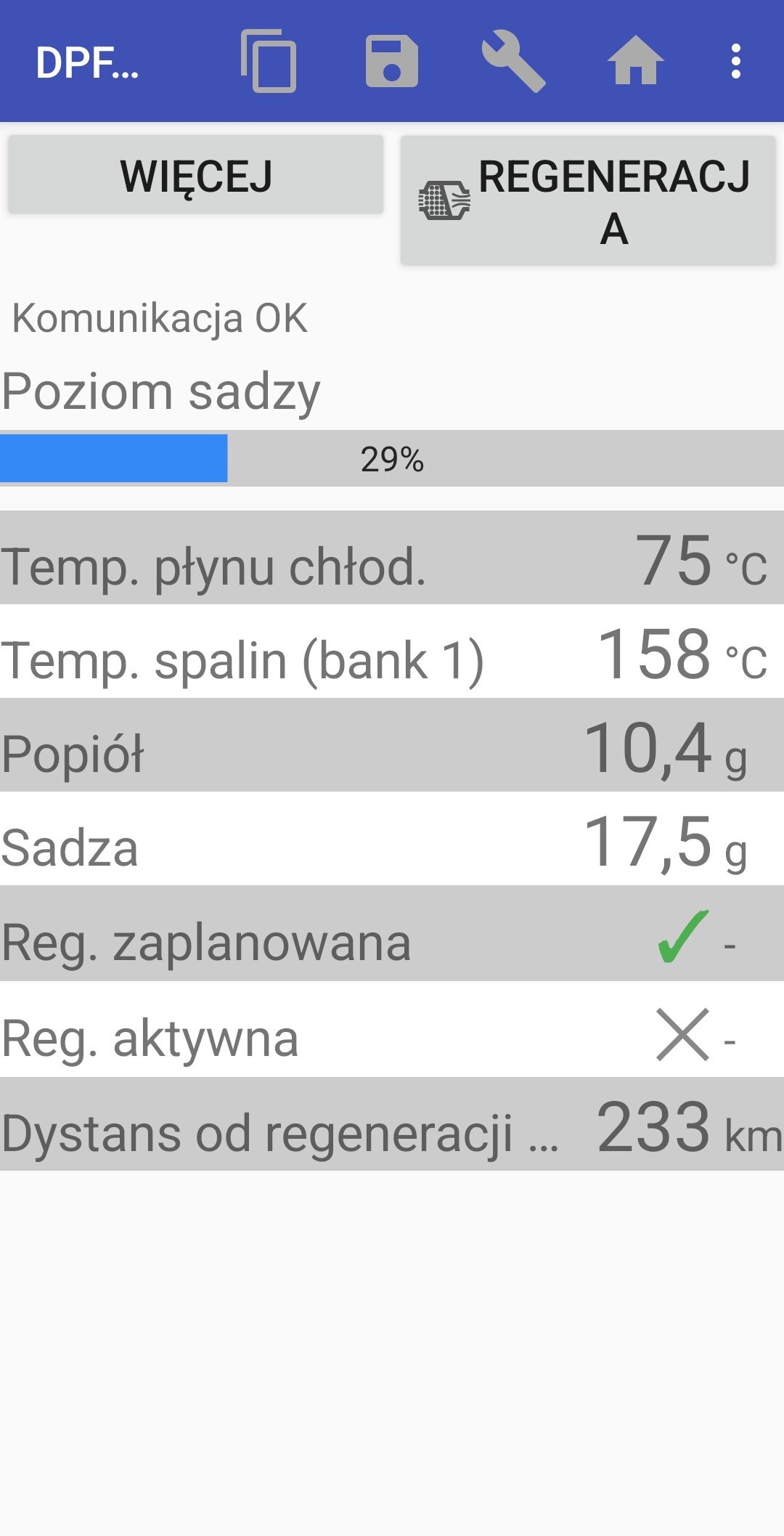The image size is (784, 1536).
Task: Open settings via the wrench icon
Action: (x=514, y=61)
